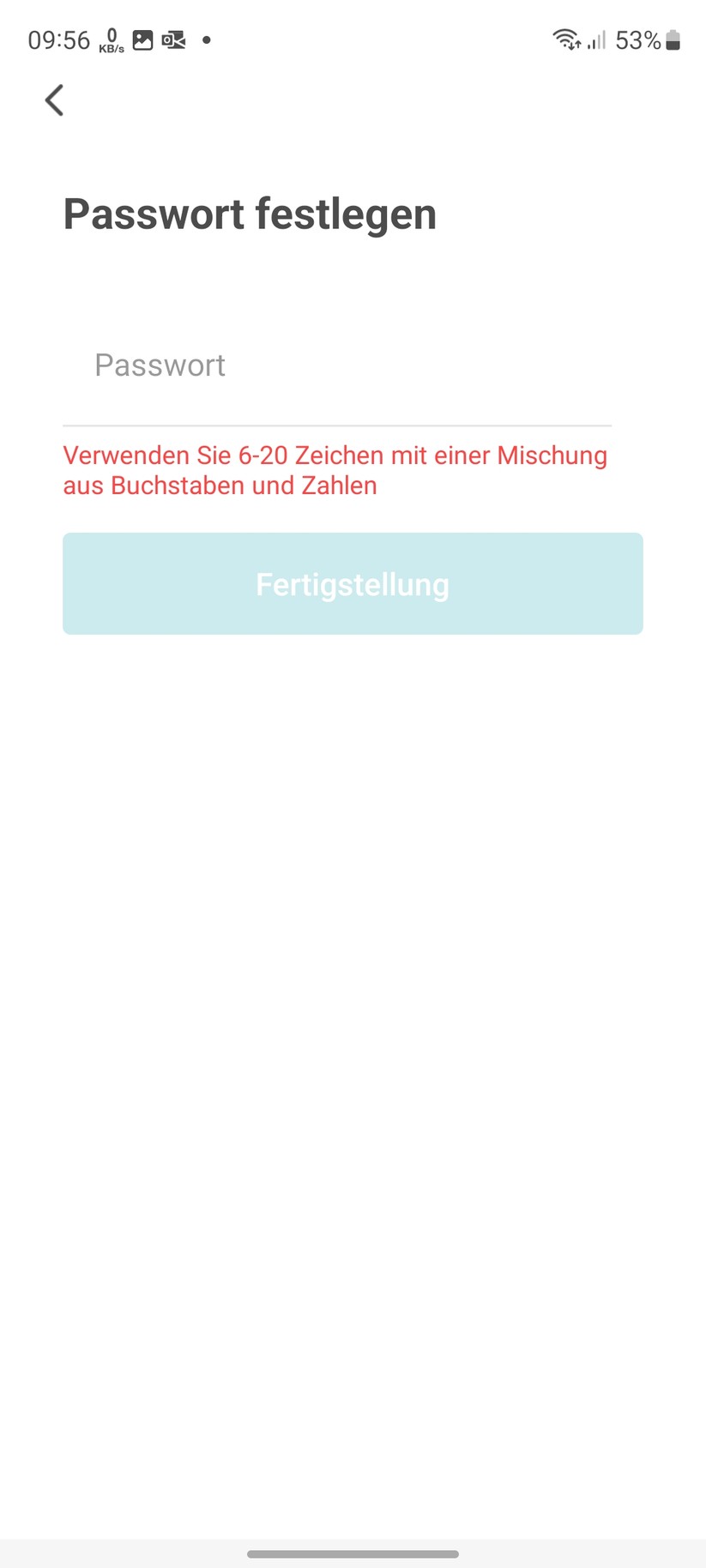The image size is (706, 1568).
Task: Tap the battery icon
Action: point(674,39)
